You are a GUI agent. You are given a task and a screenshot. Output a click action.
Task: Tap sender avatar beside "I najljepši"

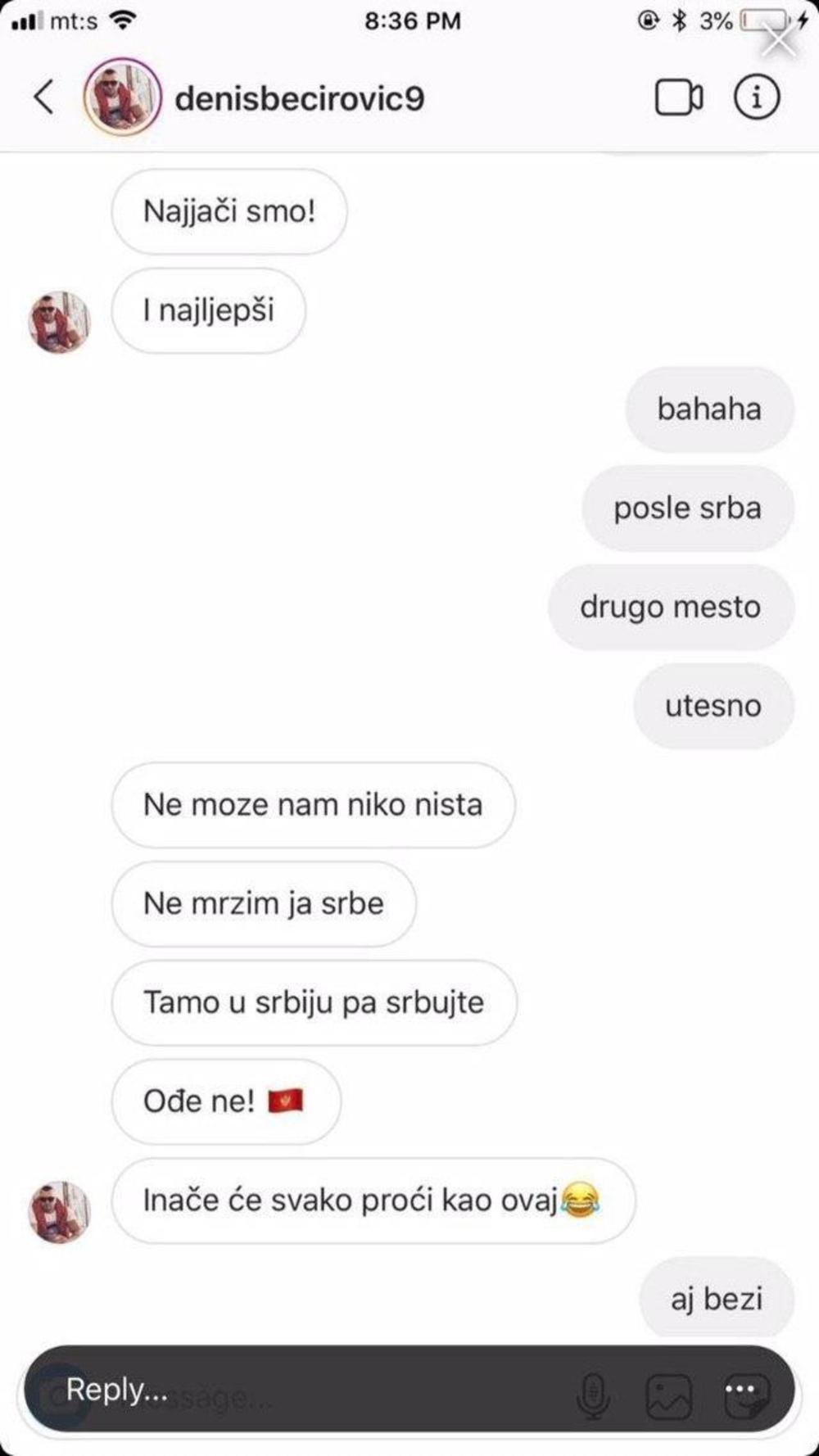pyautogui.click(x=59, y=321)
